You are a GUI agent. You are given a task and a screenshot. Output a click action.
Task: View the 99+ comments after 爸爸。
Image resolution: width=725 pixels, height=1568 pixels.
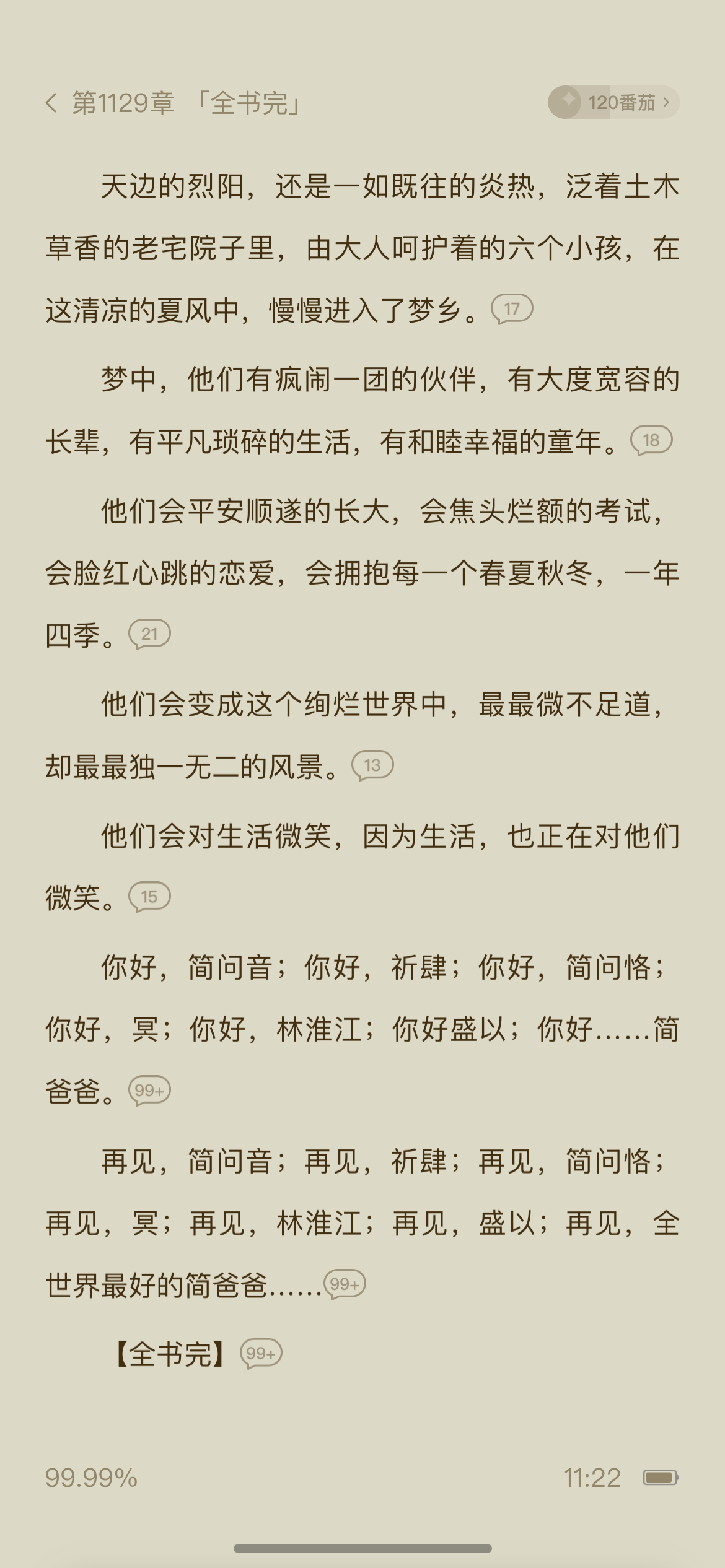point(149,1091)
